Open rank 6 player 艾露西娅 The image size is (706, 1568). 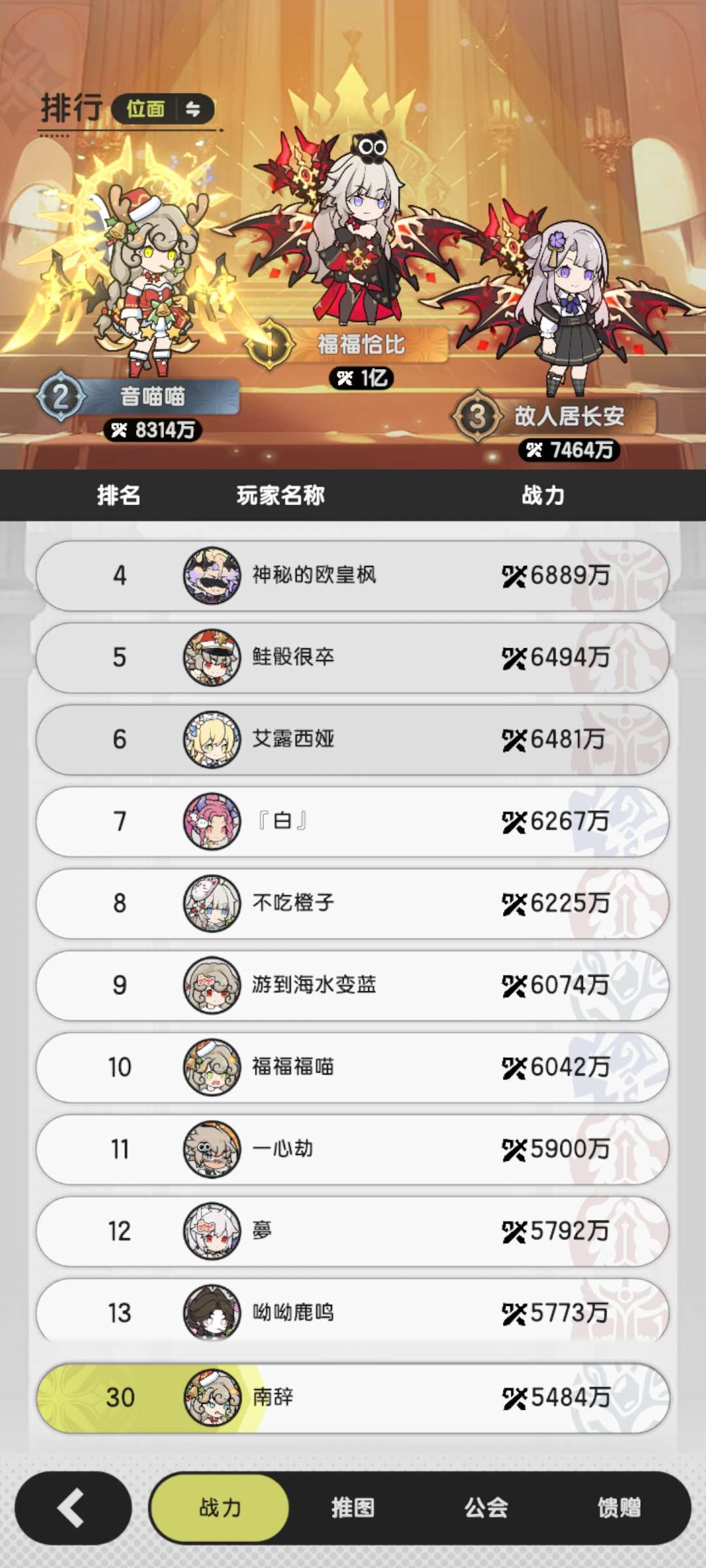(x=352, y=740)
